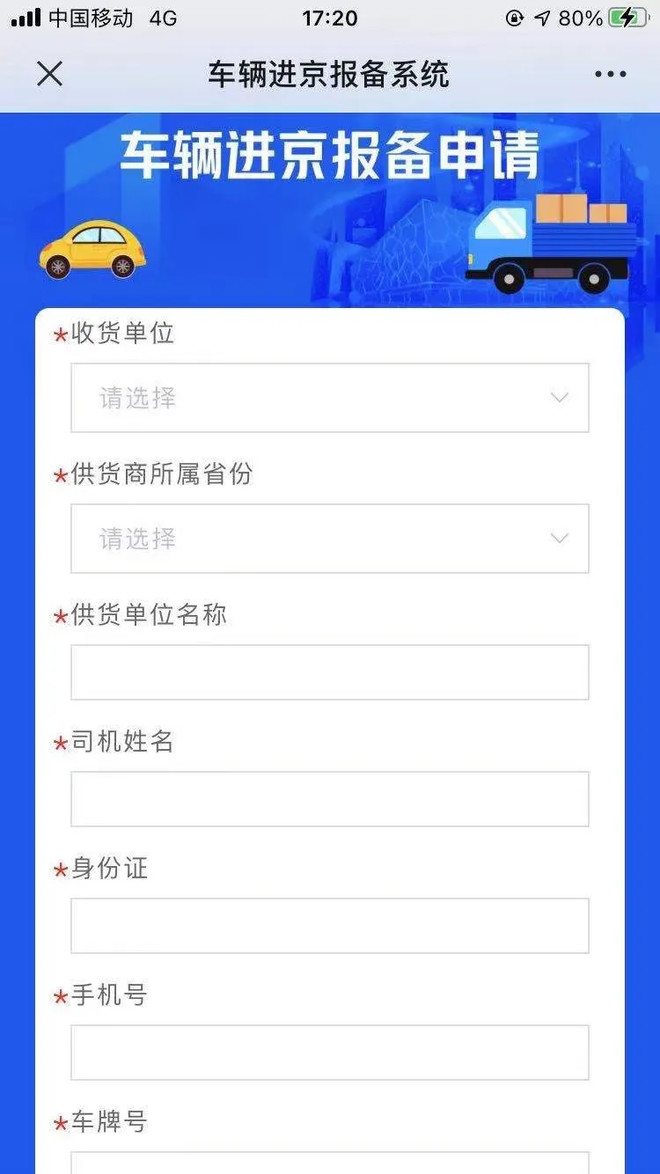
Task: Tap the 供货单位名称 input field
Action: [x=330, y=672]
